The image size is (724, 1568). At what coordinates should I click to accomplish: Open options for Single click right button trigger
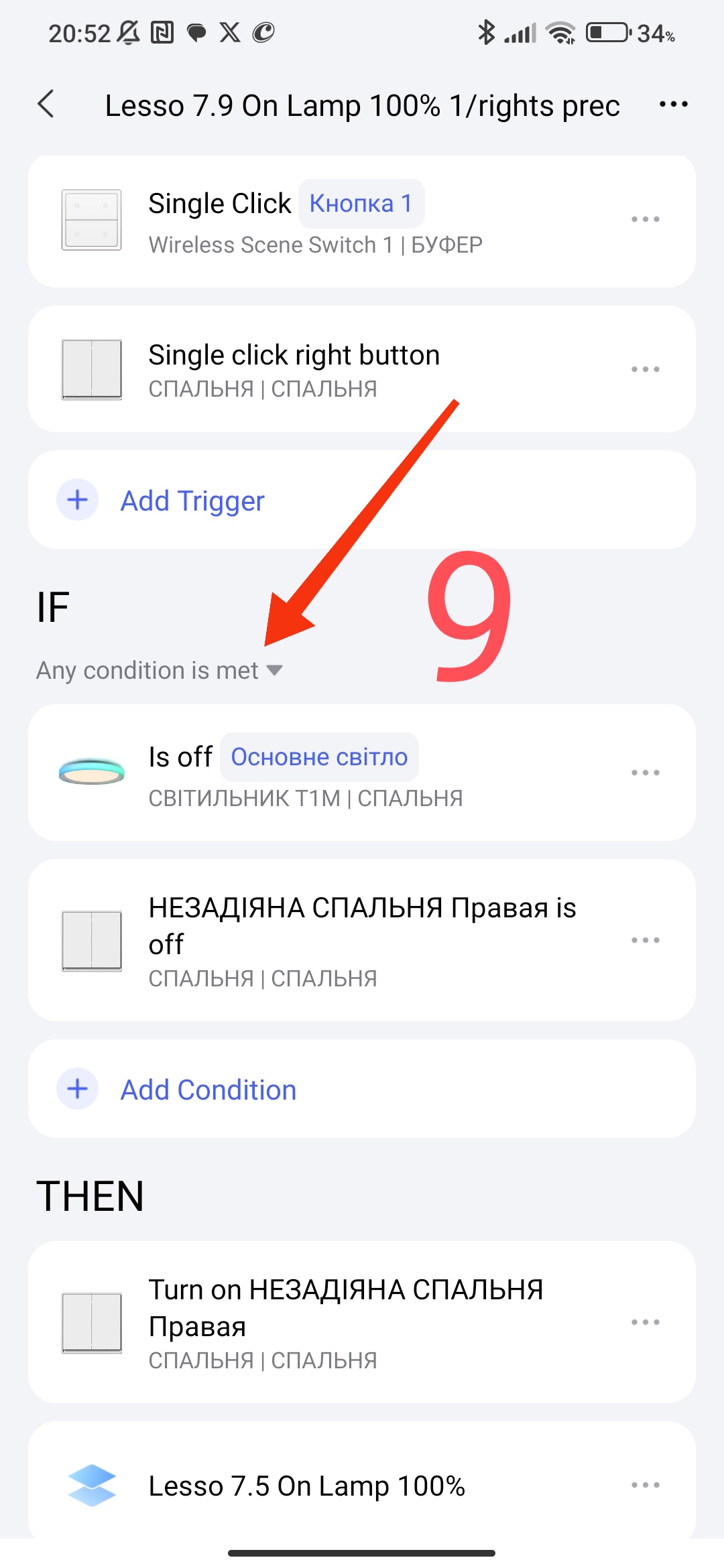[x=645, y=369]
